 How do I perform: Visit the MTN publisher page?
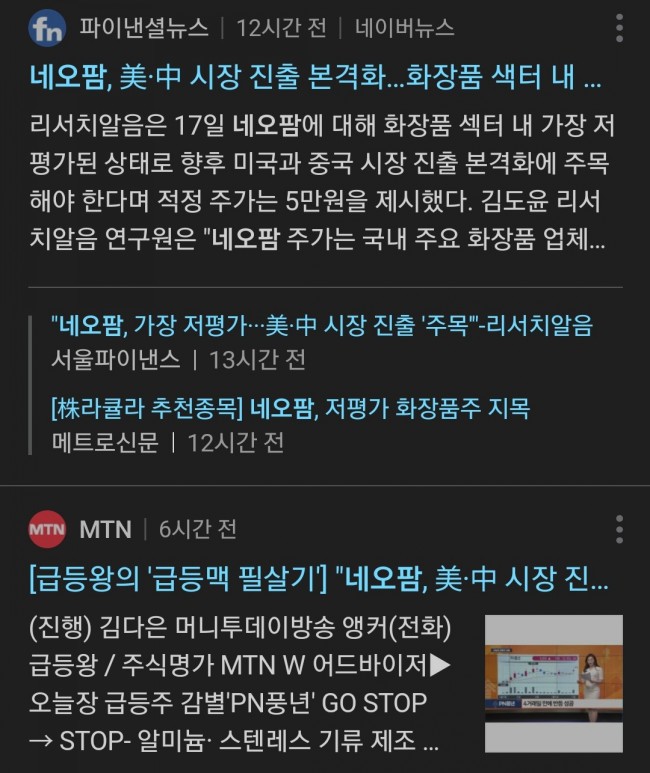pos(104,529)
